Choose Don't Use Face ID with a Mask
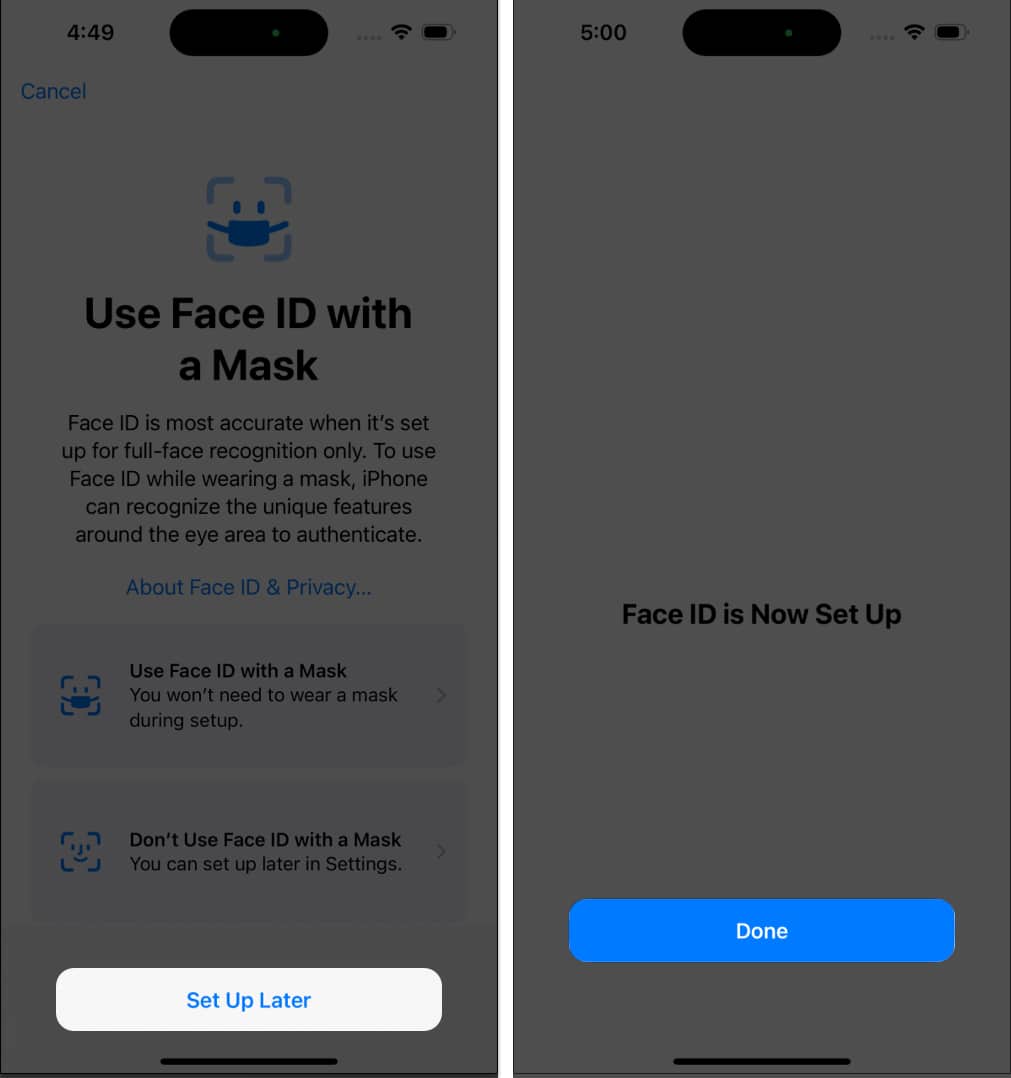This screenshot has width=1011, height=1078. coord(248,851)
